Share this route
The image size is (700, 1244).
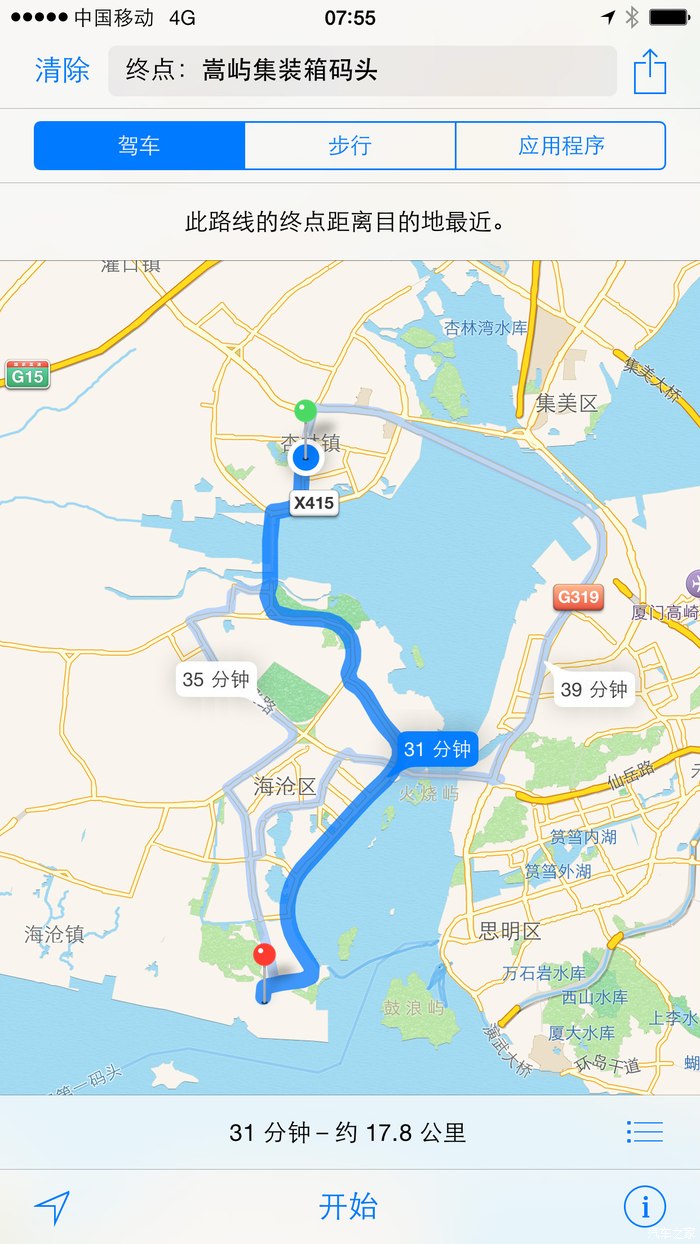pos(650,71)
